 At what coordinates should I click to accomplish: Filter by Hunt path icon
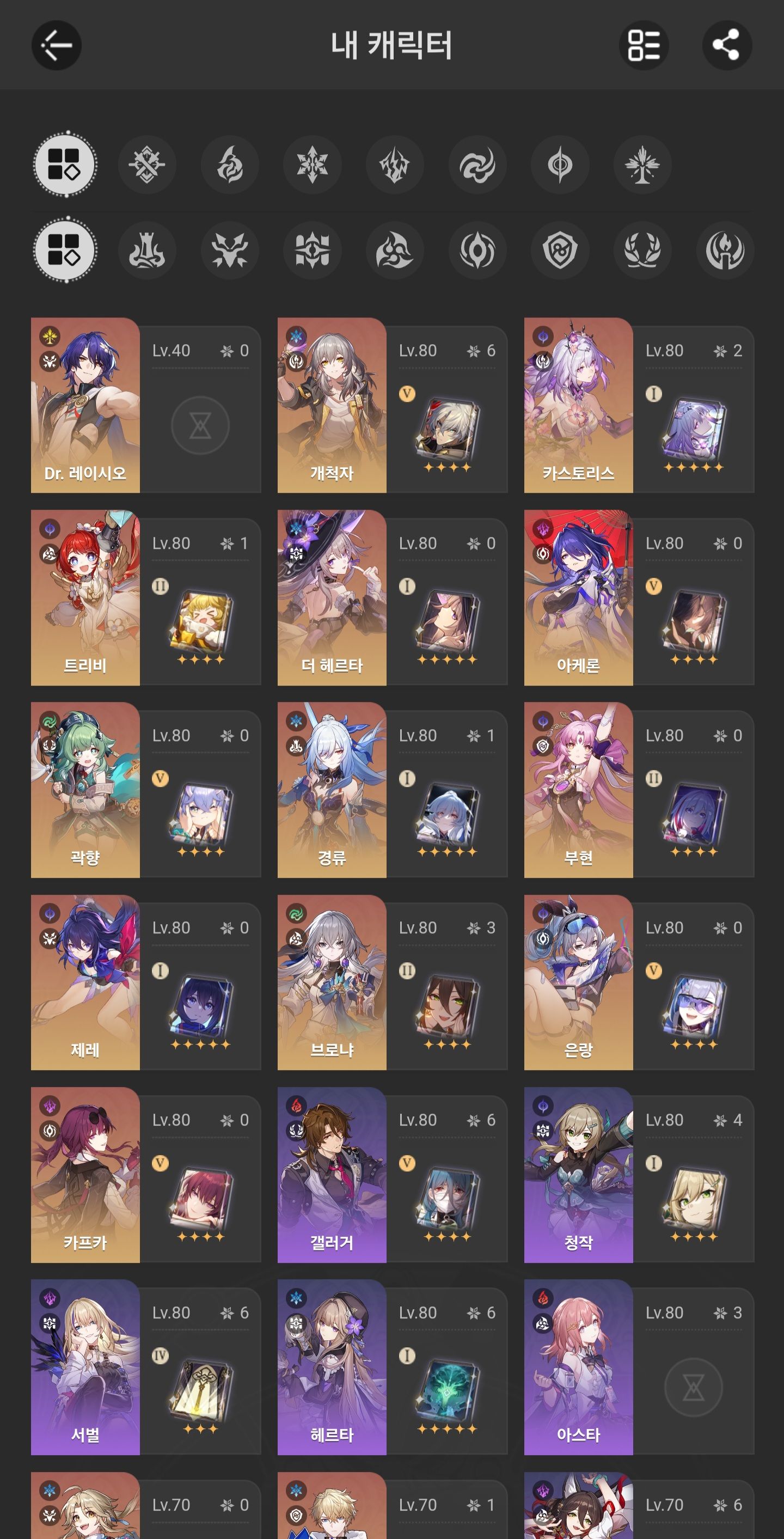pyautogui.click(x=229, y=251)
